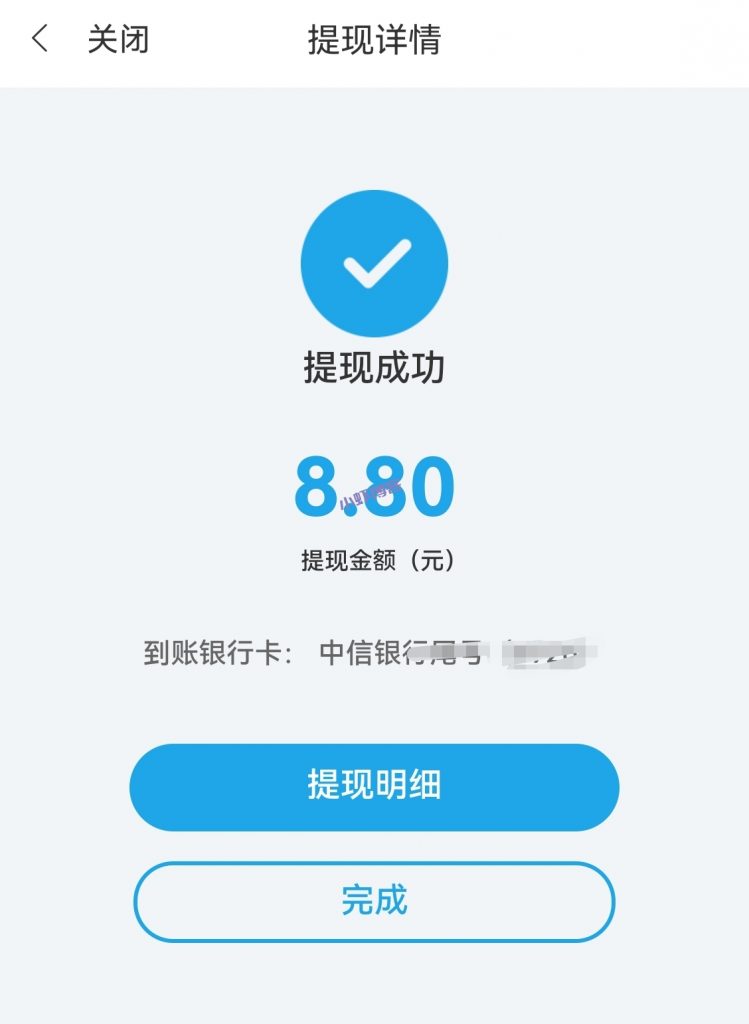Tap the white check mark inside the circle
Image resolution: width=749 pixels, height=1024 pixels.
374,262
